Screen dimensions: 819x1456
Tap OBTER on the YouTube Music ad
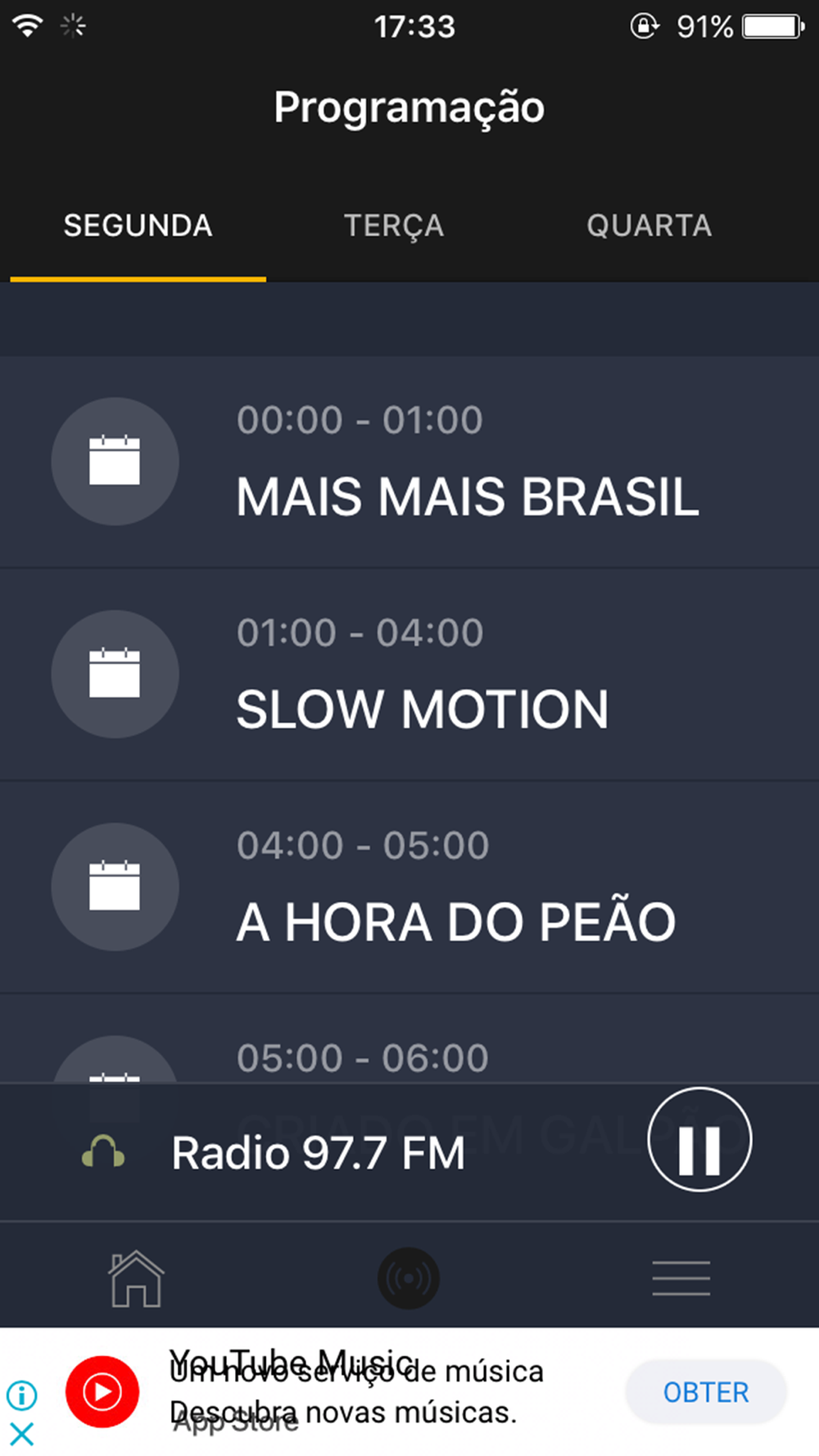coord(706,1392)
